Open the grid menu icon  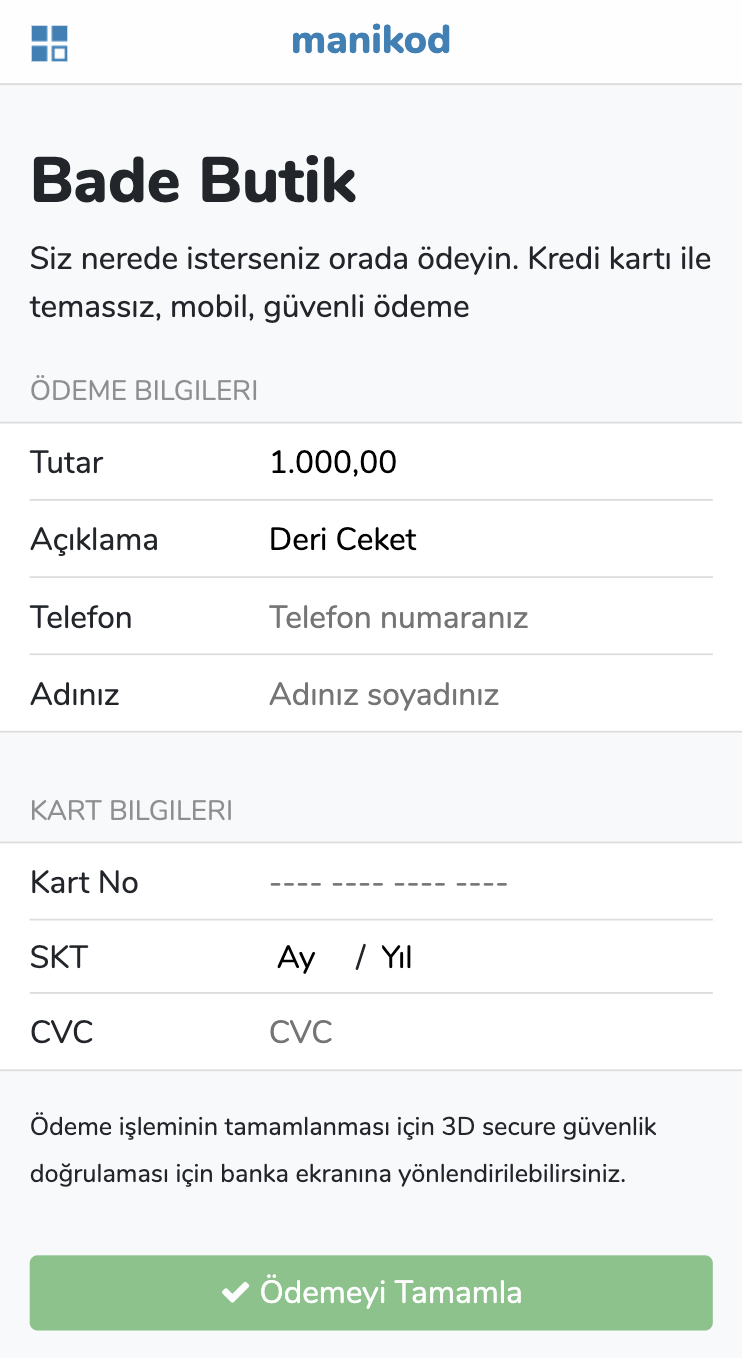[x=49, y=43]
